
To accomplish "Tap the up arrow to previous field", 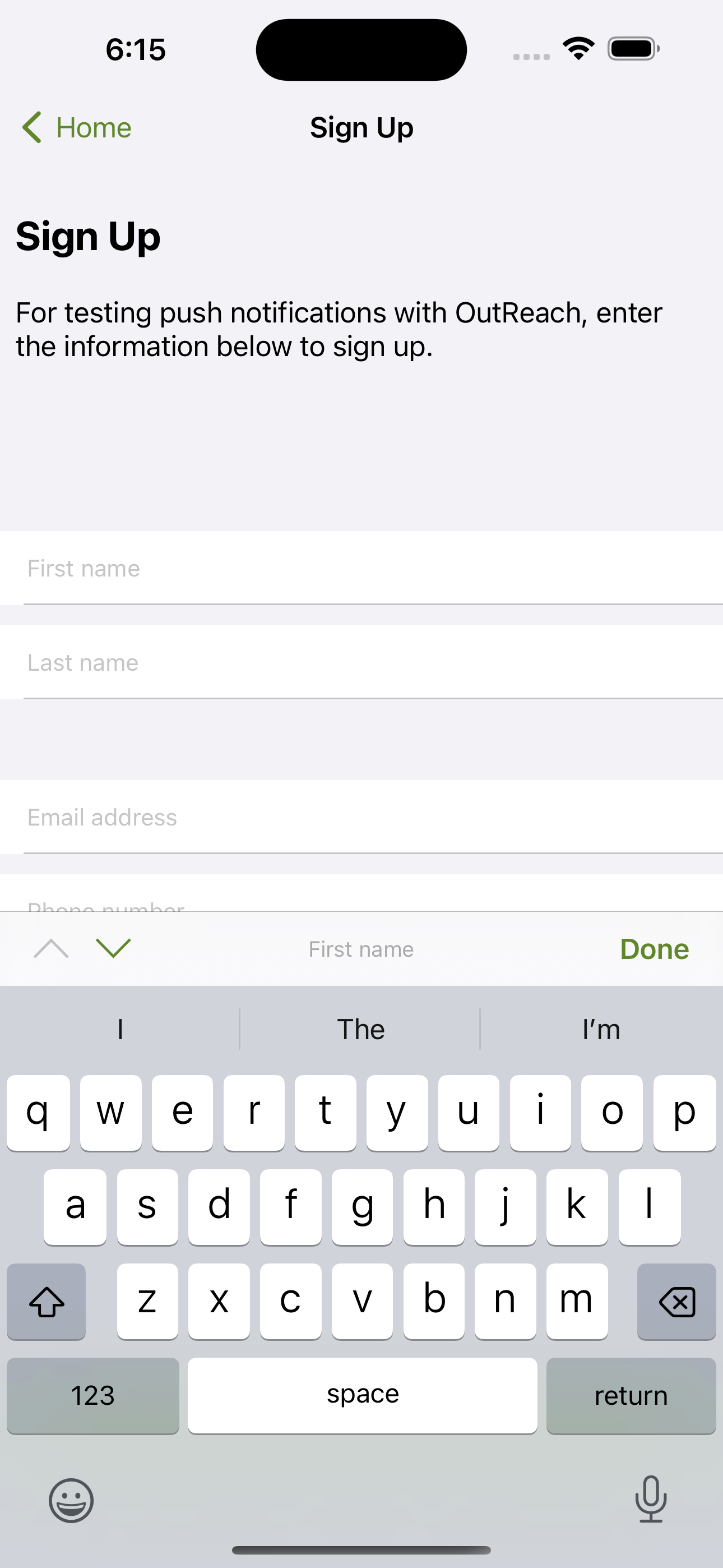I will (51, 948).
